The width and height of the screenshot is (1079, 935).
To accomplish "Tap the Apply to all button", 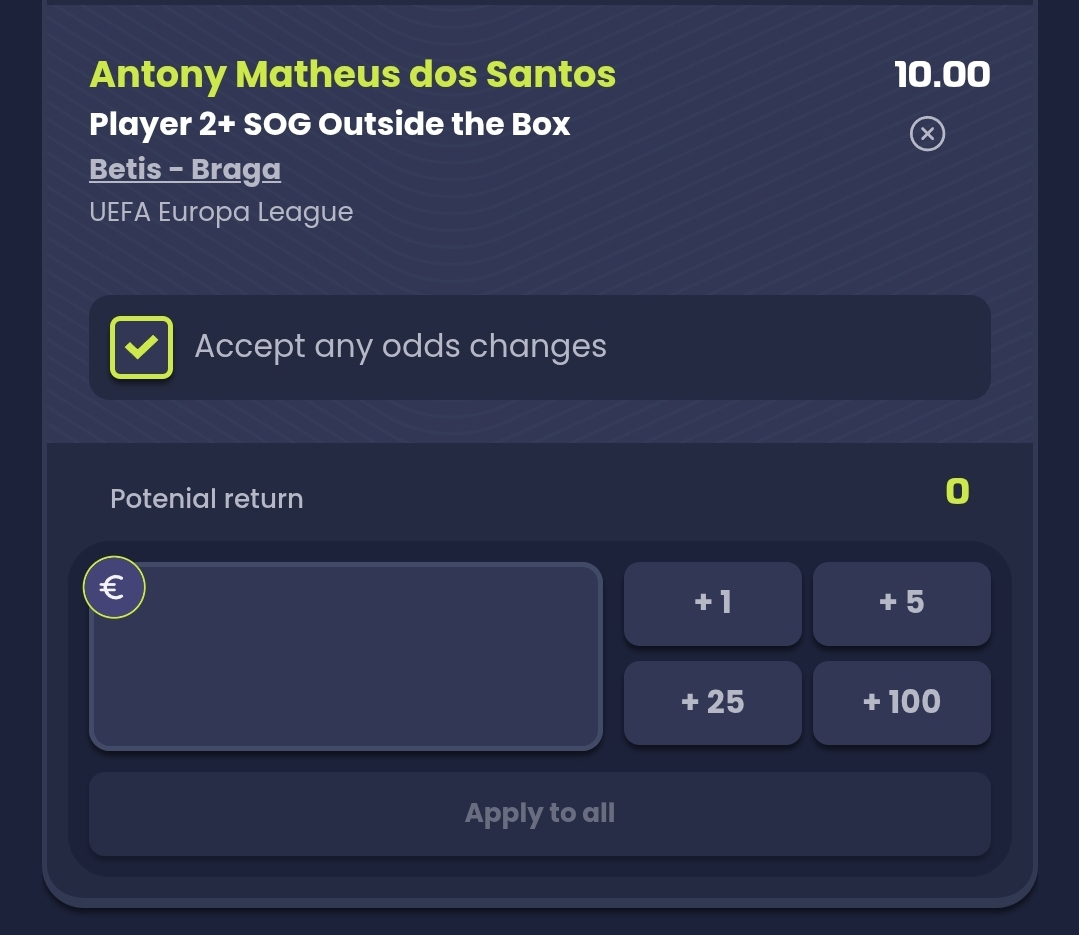I will (539, 814).
